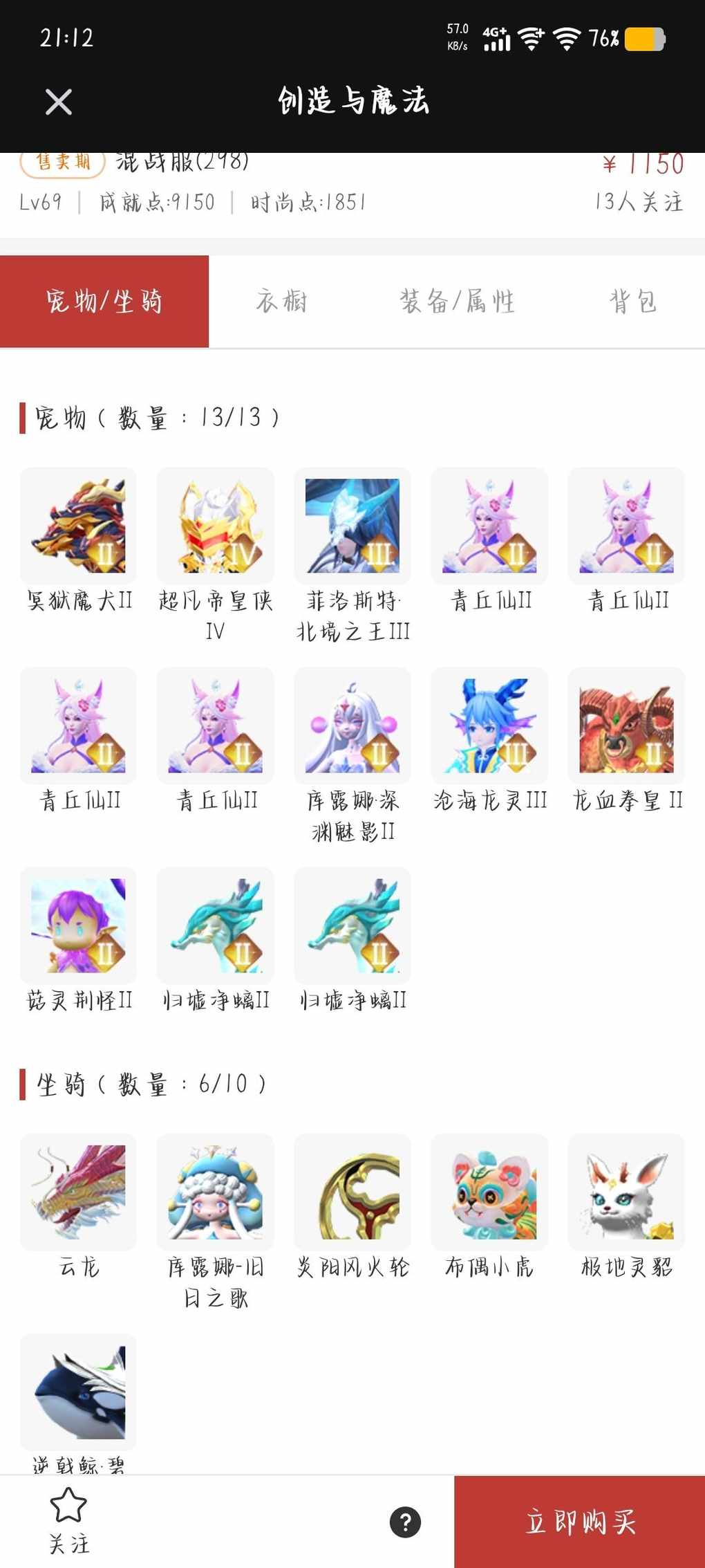Open 菲洛斯特·北境之王III pet details
This screenshot has width=705, height=1568.
coord(352,526)
